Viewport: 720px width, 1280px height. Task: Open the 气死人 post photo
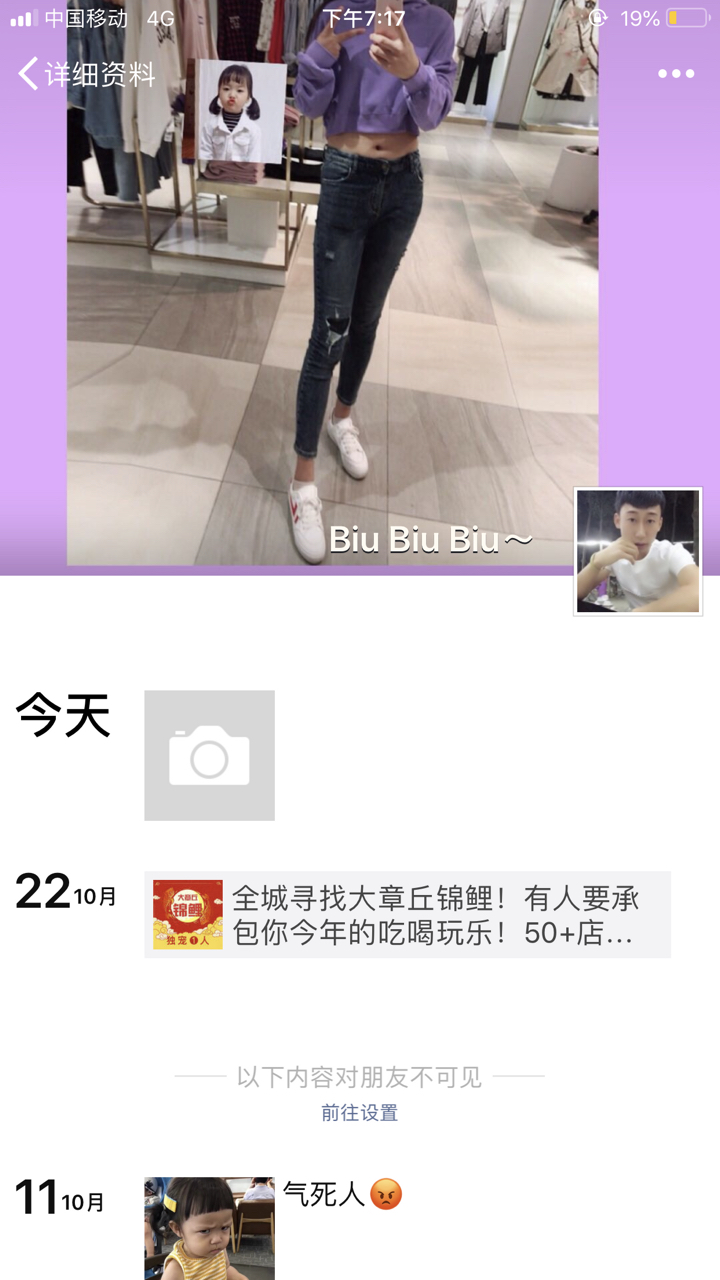click(209, 1228)
